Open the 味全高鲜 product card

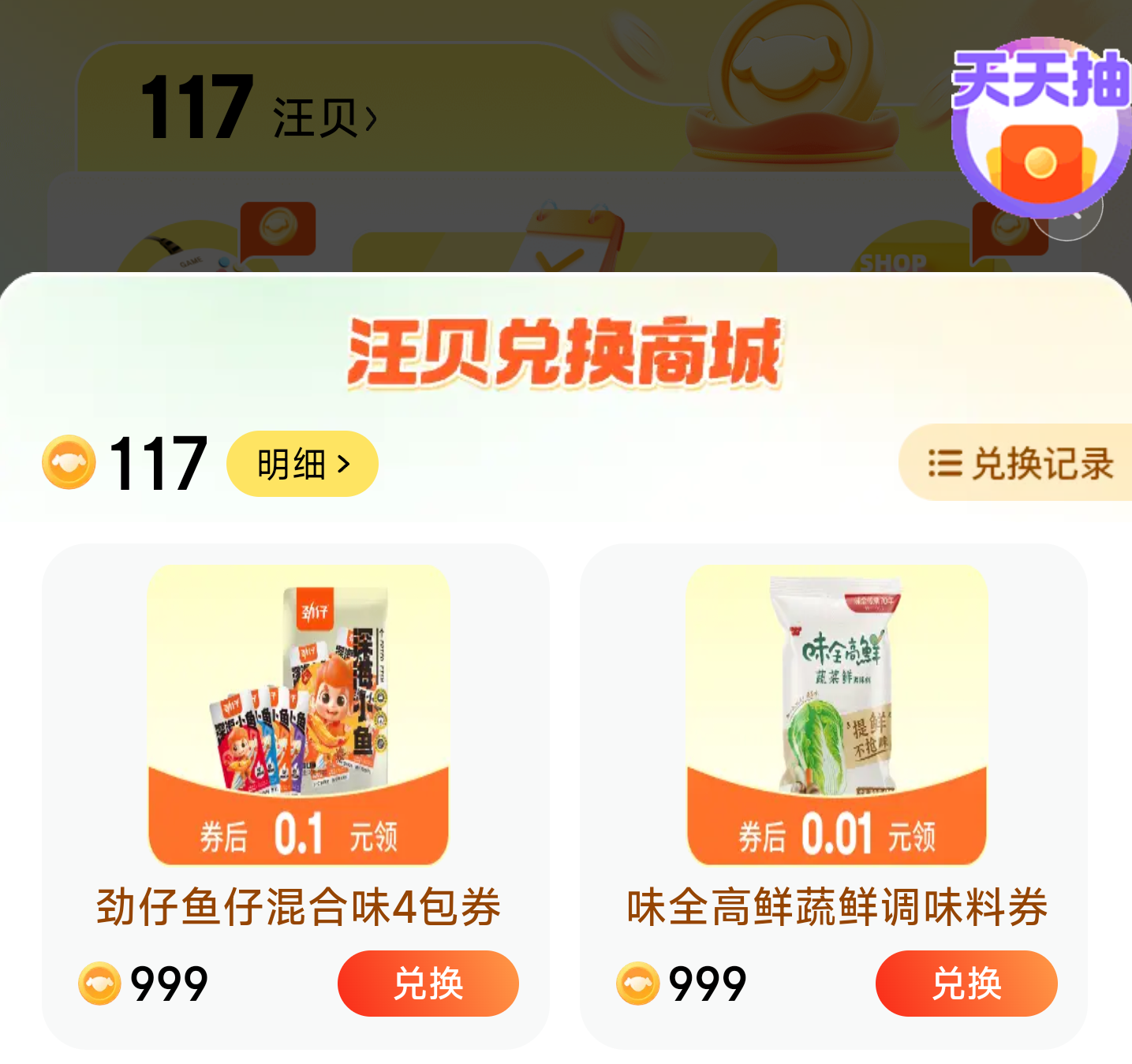click(x=836, y=714)
